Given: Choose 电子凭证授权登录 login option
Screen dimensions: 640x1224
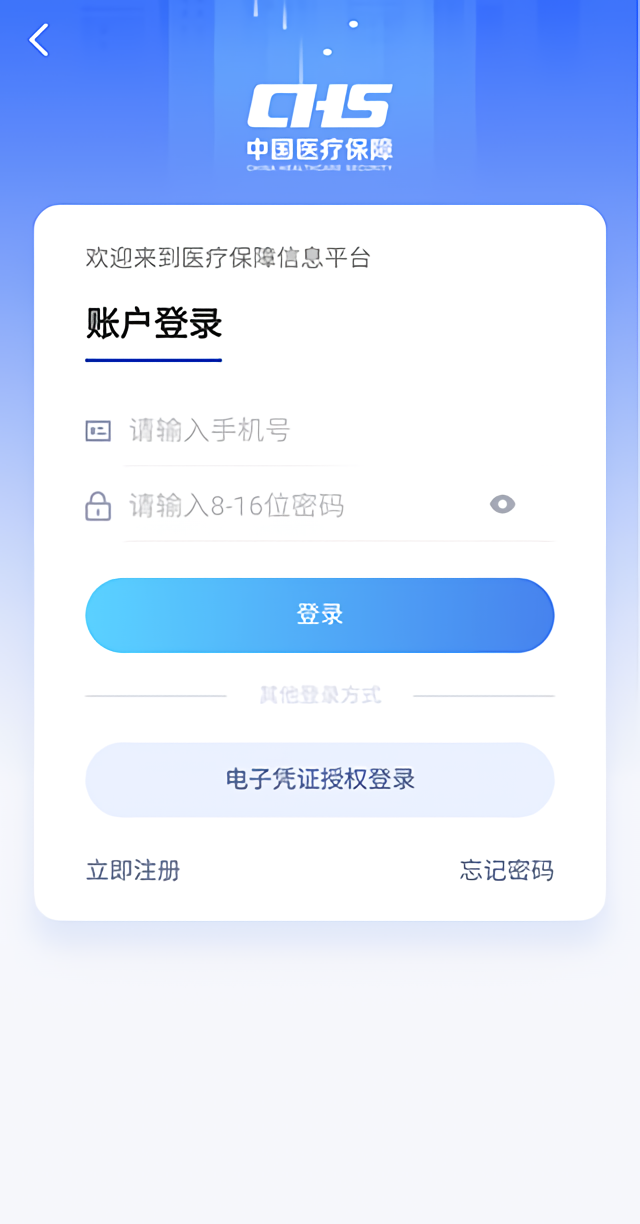Looking at the screenshot, I should pos(320,780).
